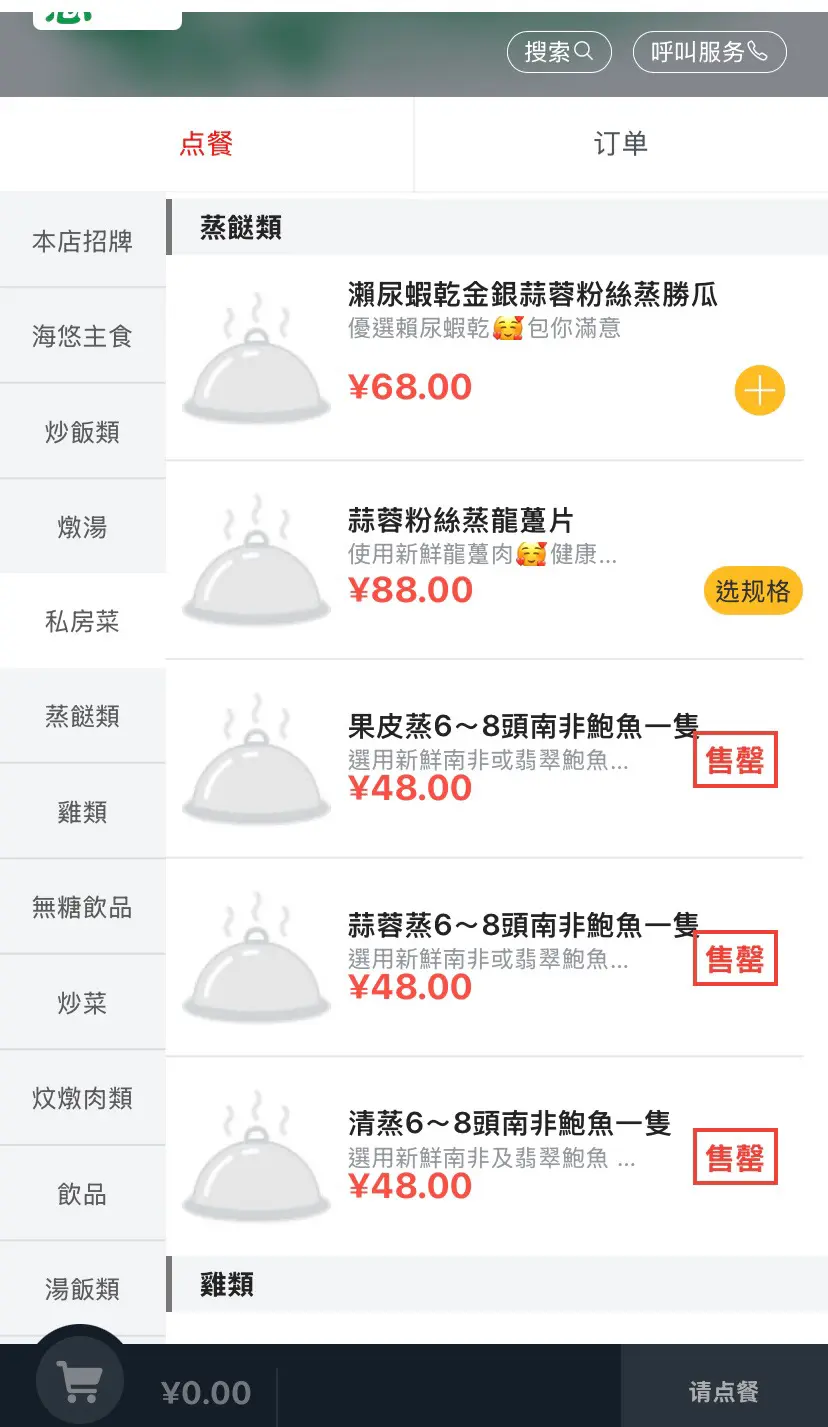Open the 本店招牌 category
This screenshot has height=1427, width=828.
coord(82,241)
